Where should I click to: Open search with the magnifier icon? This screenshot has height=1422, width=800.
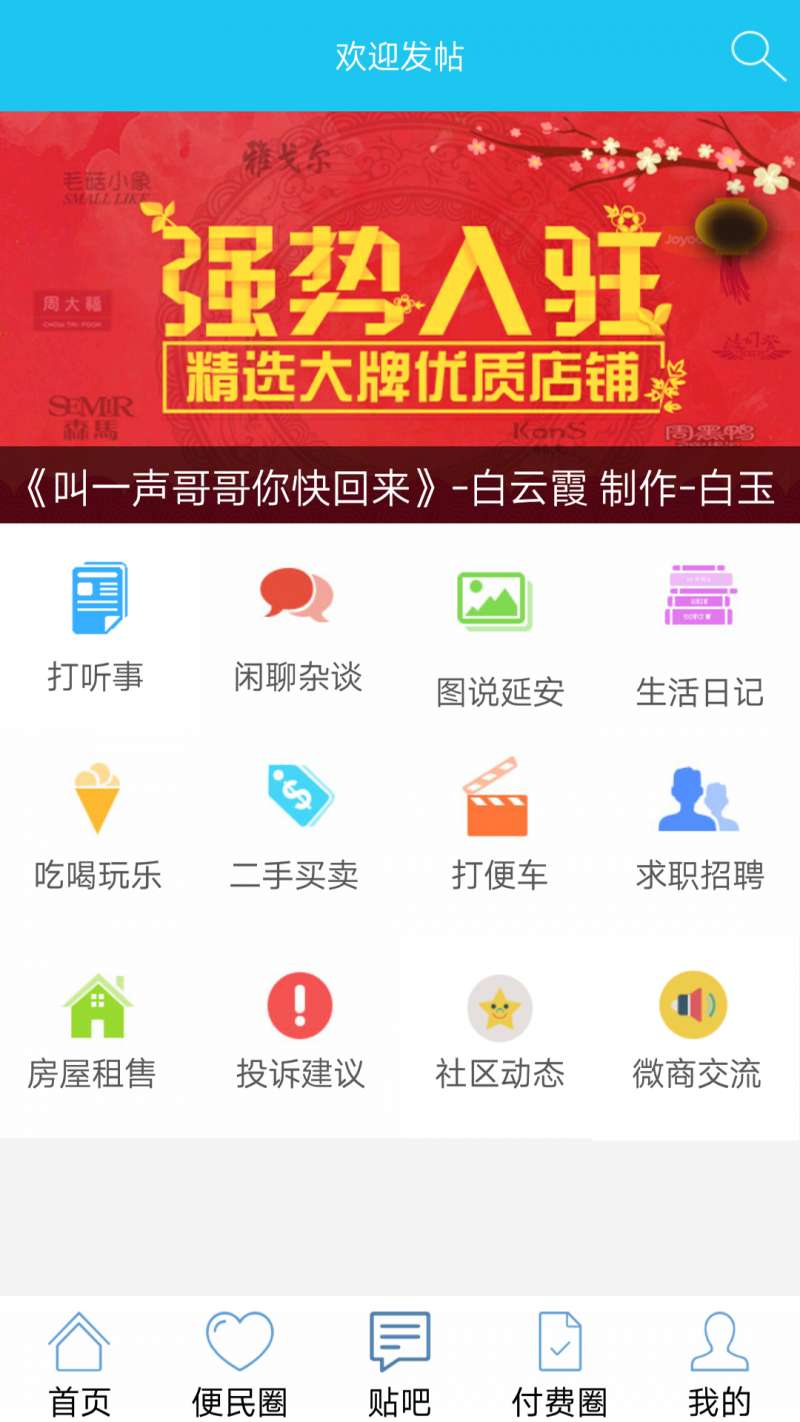[758, 56]
